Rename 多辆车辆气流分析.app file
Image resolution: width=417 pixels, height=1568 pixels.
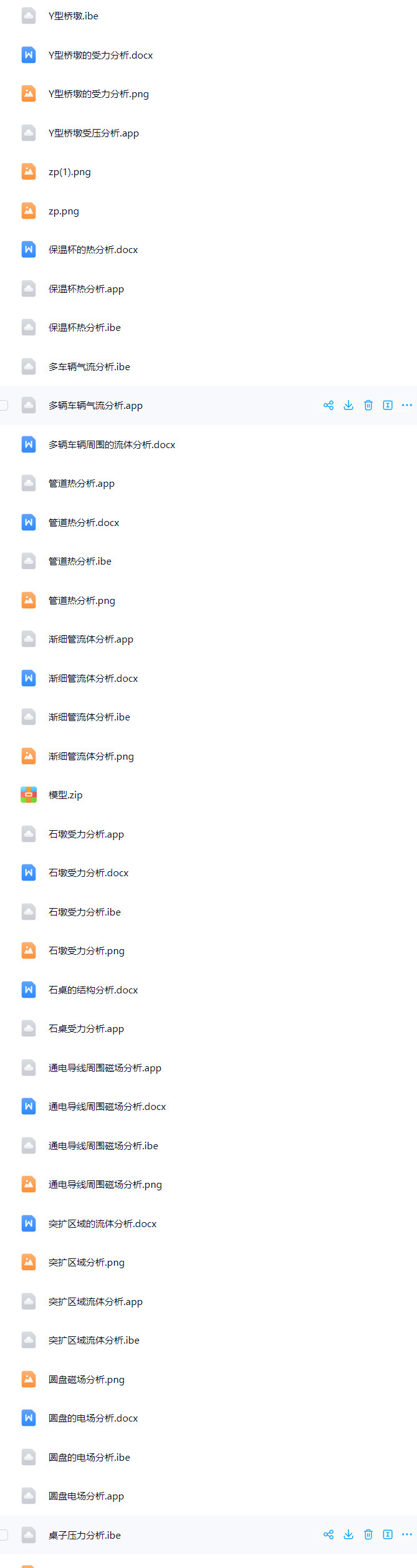tap(388, 405)
